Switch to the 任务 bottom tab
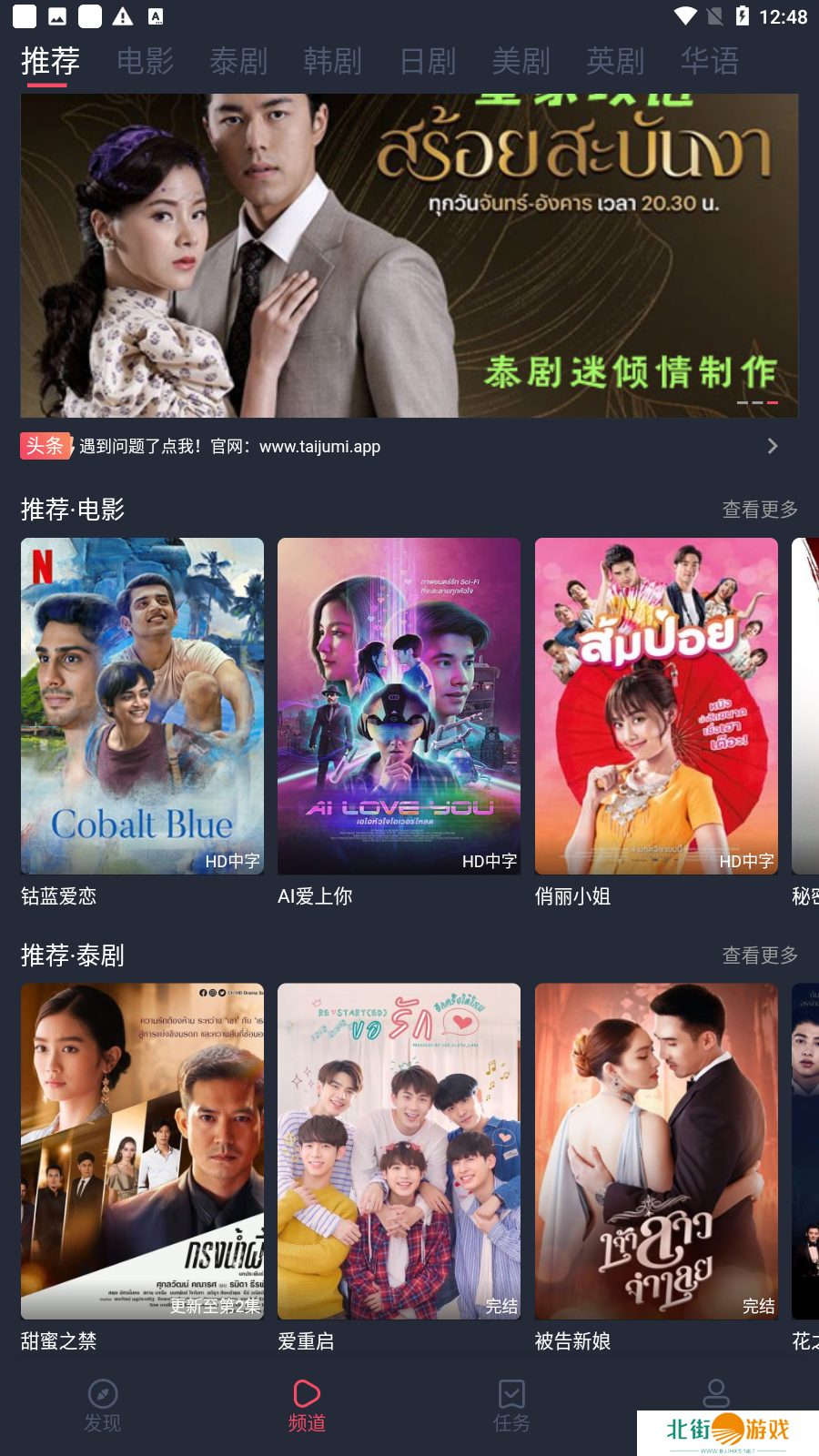 [511, 1406]
